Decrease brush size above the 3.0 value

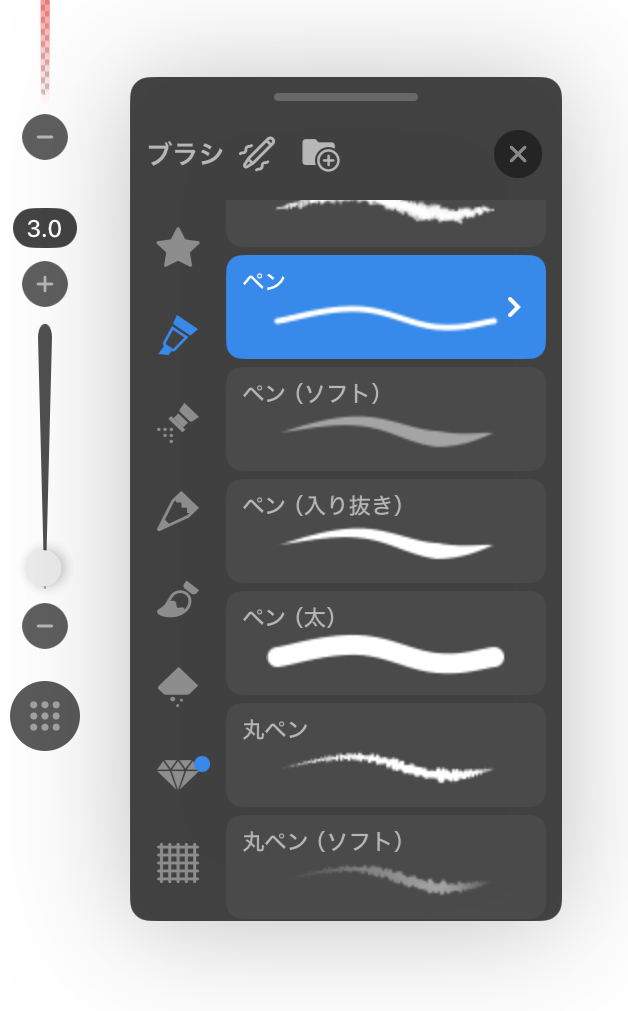pos(45,137)
